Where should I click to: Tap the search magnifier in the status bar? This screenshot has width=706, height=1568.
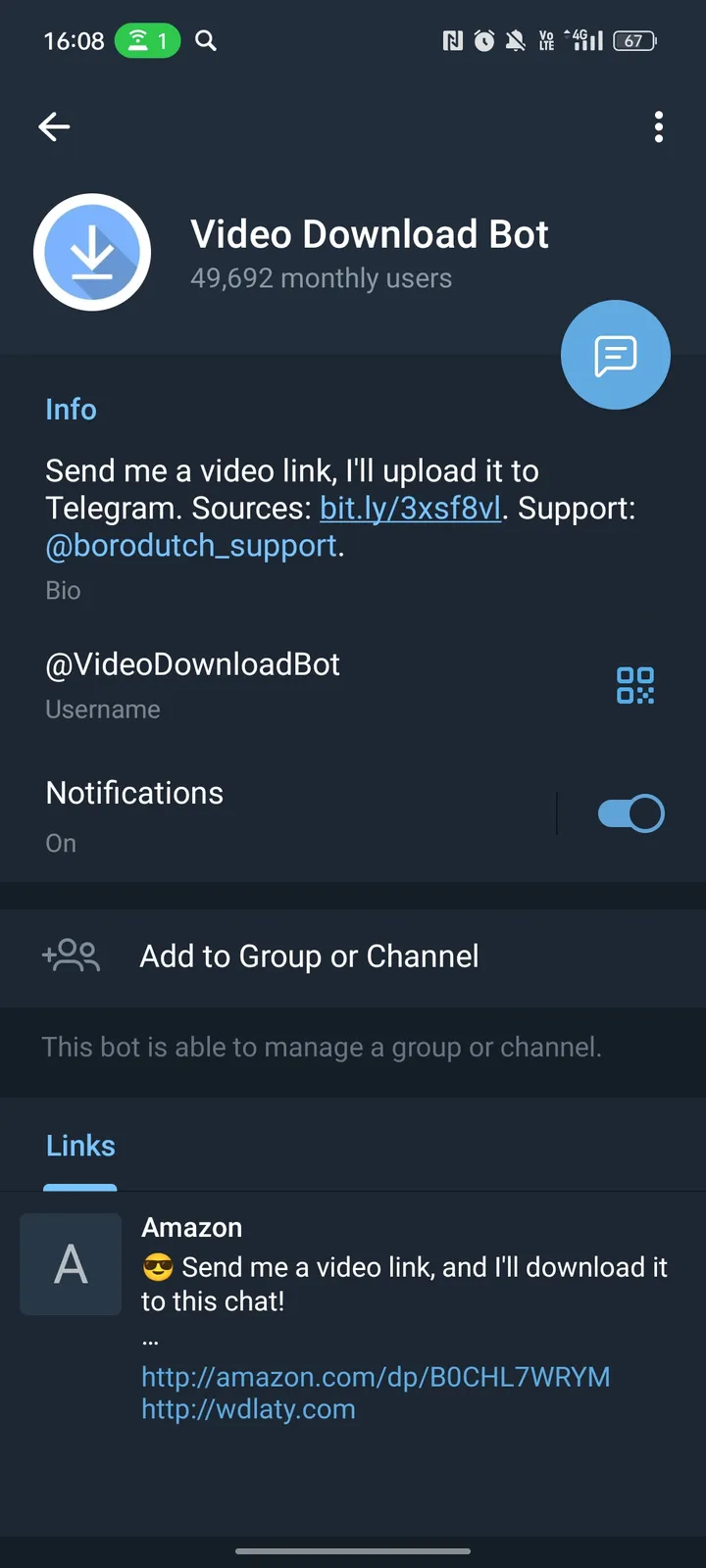(x=205, y=40)
